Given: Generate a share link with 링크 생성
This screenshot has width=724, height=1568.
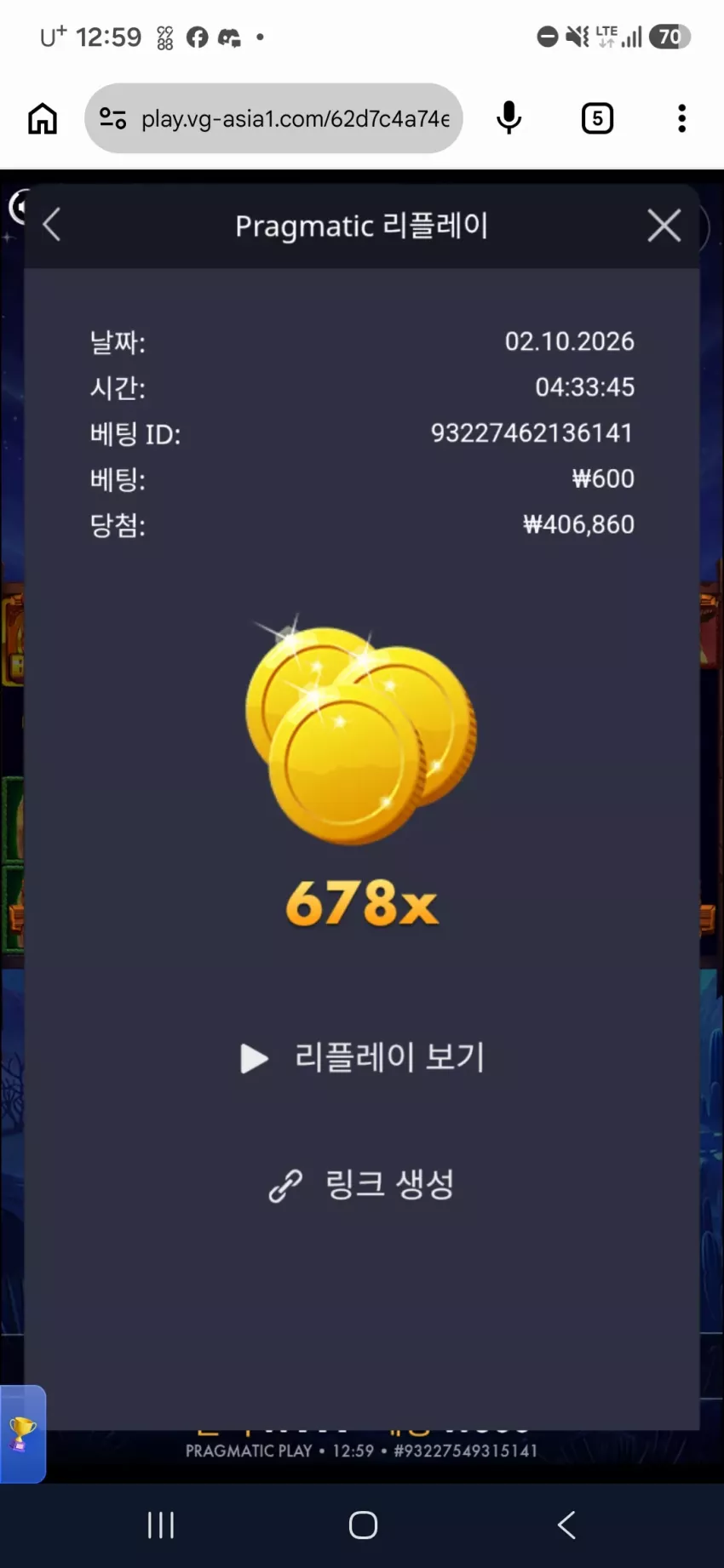Looking at the screenshot, I should point(362,1184).
